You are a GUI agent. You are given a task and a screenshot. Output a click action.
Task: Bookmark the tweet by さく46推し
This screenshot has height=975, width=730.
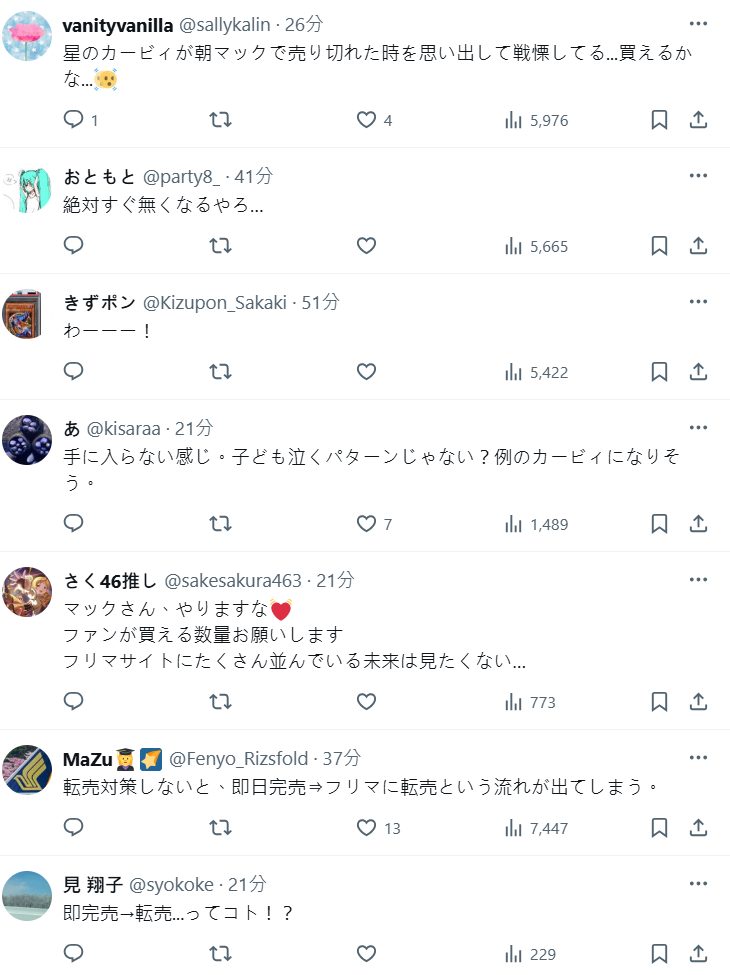pyautogui.click(x=659, y=701)
